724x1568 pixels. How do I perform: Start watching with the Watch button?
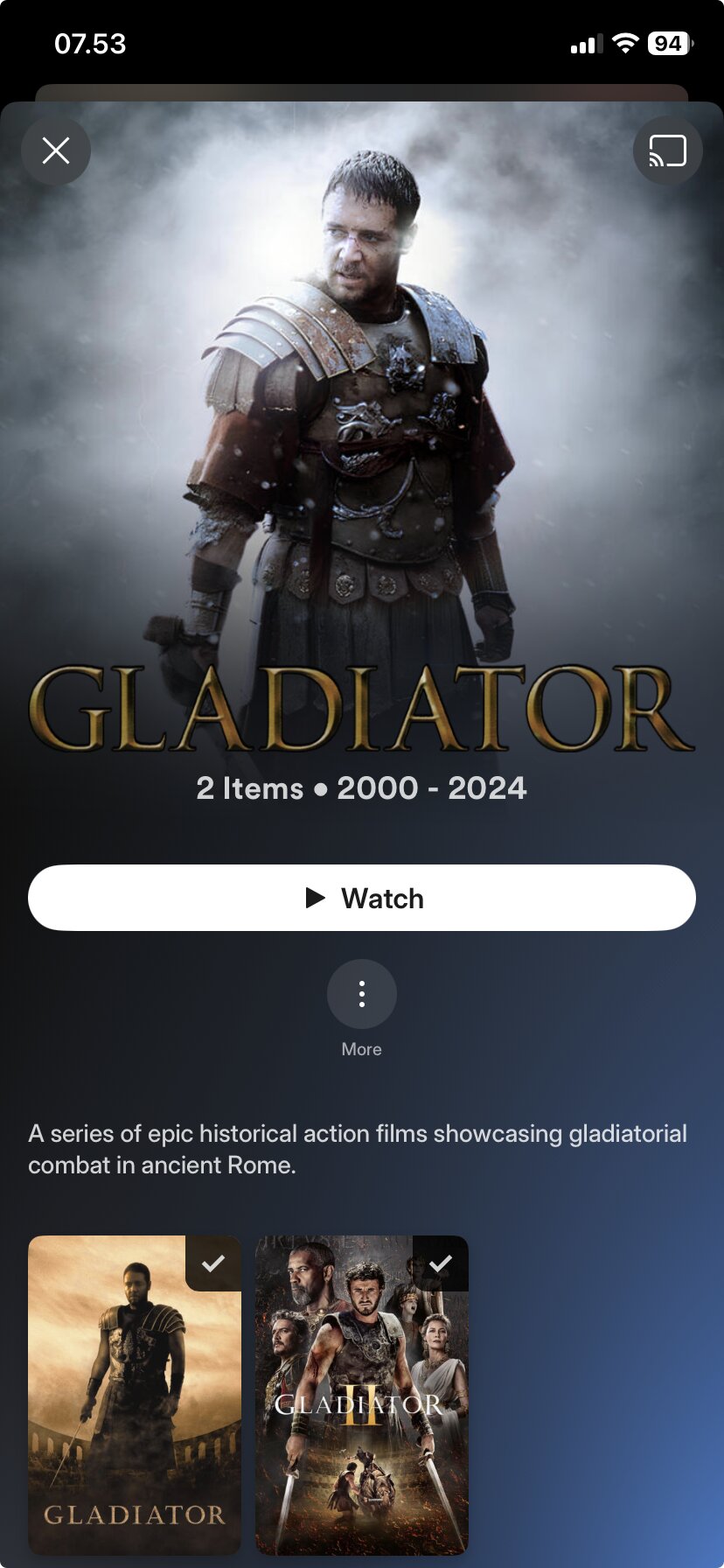[362, 898]
